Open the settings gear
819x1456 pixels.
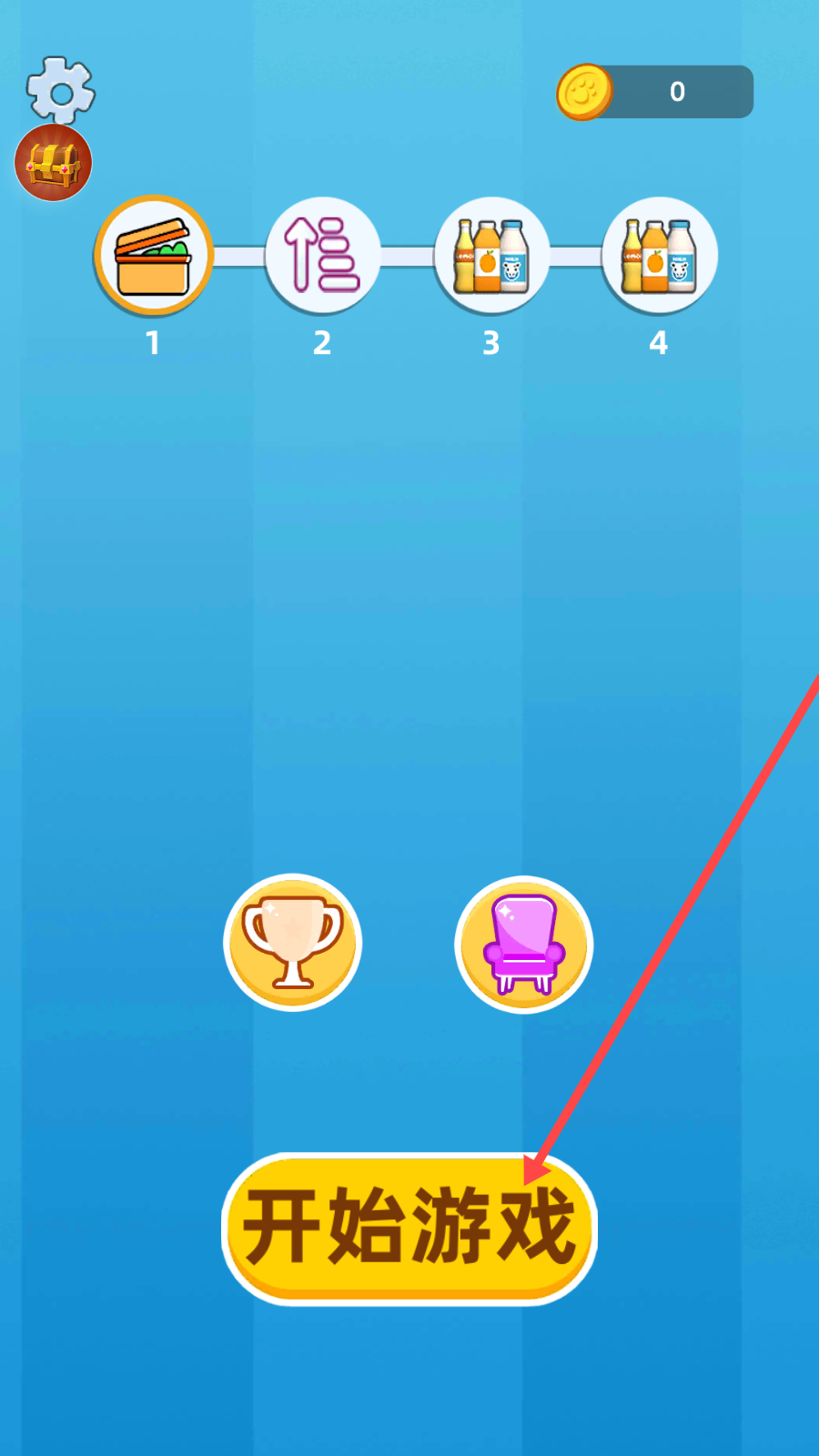pyautogui.click(x=60, y=90)
